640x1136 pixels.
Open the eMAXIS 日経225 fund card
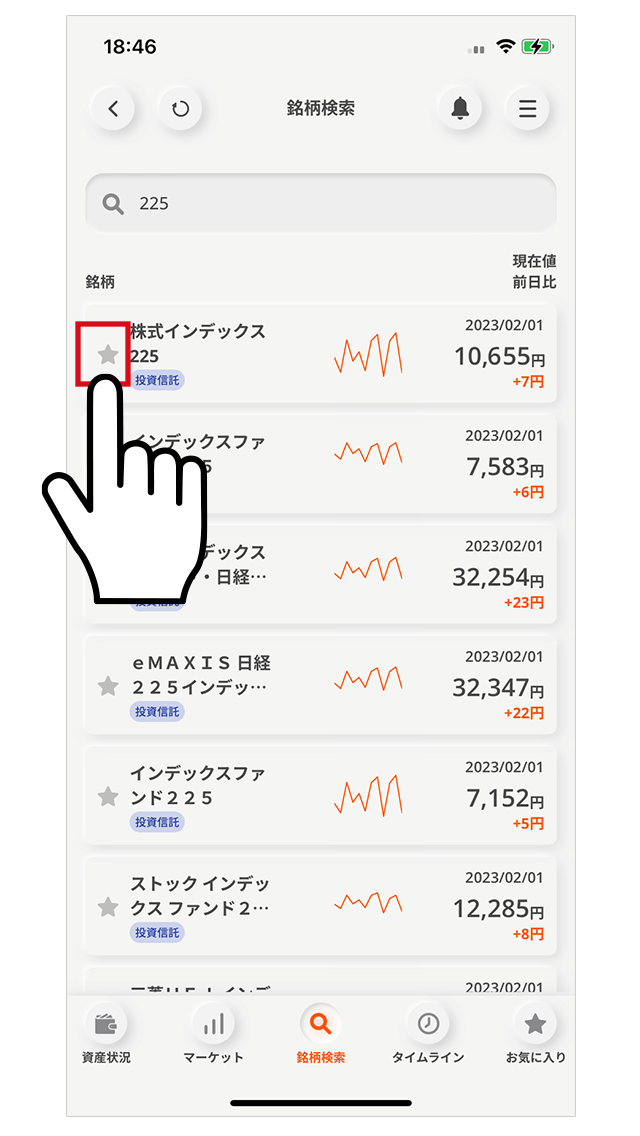(x=320, y=685)
